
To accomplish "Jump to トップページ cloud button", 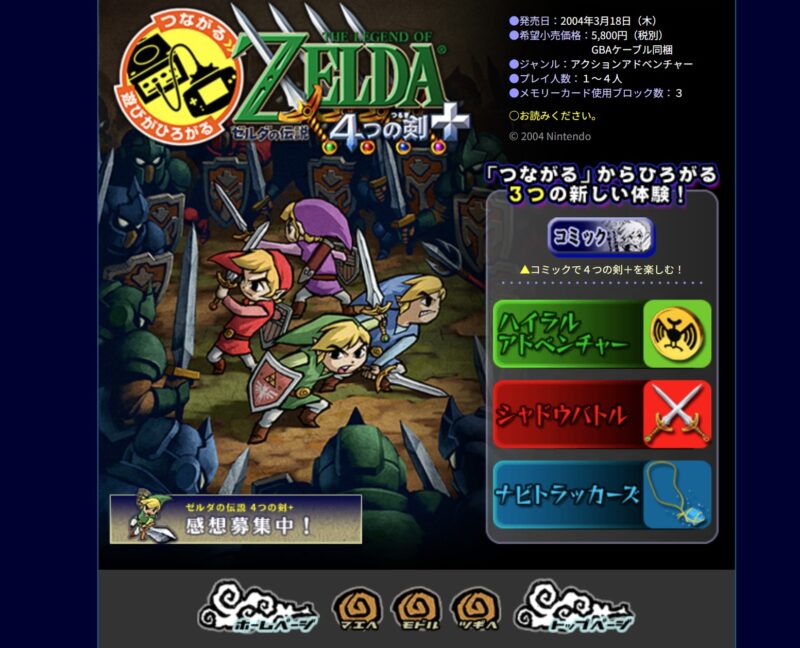I will [x=573, y=608].
